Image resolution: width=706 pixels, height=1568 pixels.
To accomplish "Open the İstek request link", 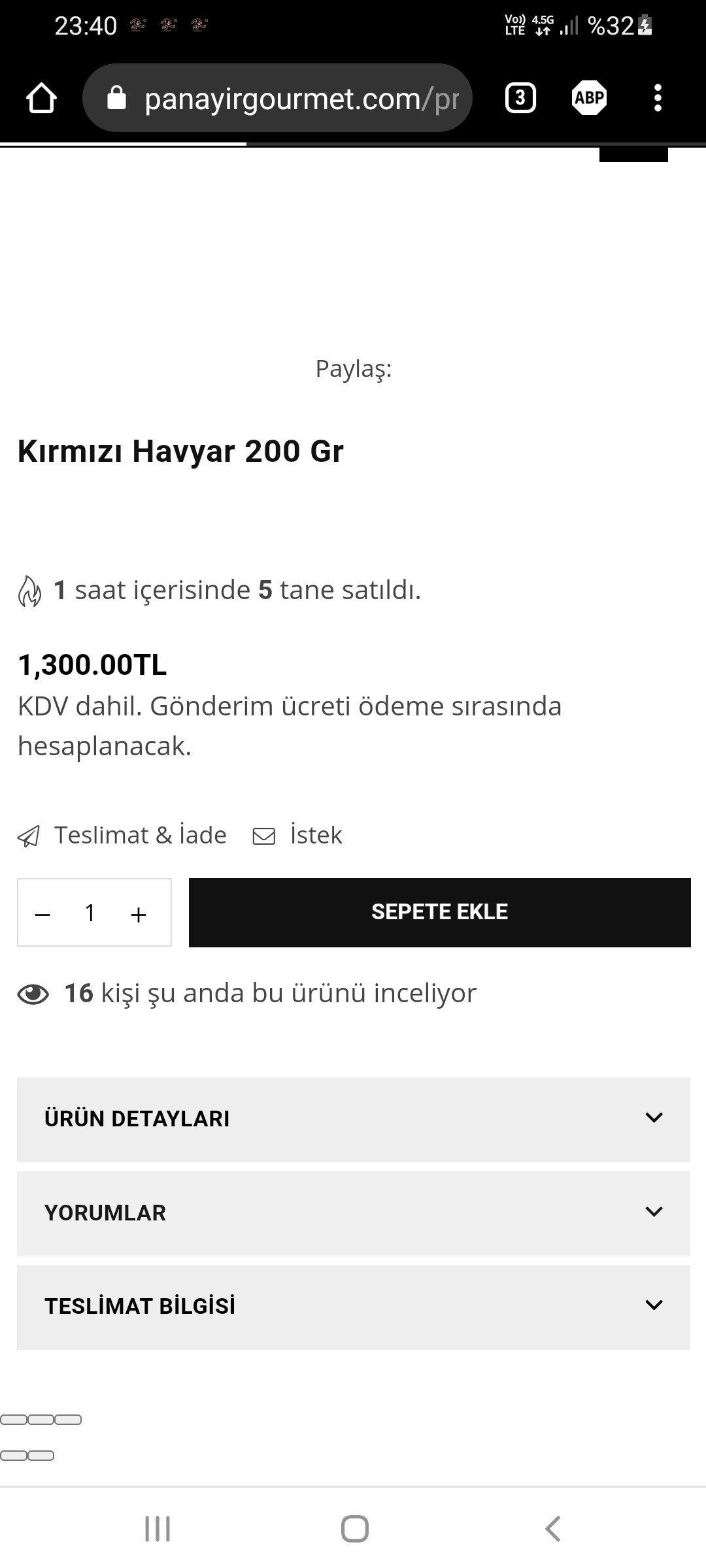I will click(298, 836).
